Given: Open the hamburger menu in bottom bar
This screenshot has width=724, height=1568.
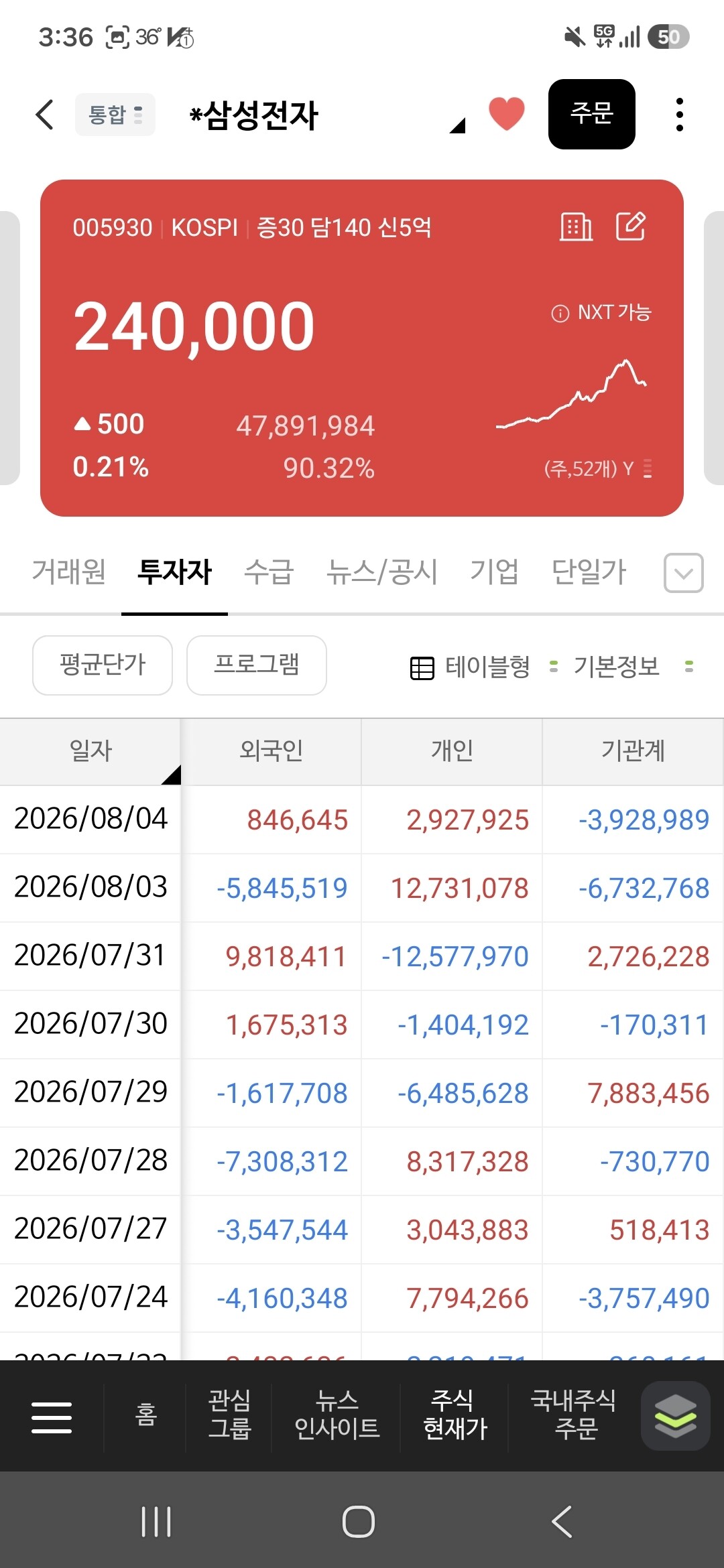Looking at the screenshot, I should [52, 1417].
